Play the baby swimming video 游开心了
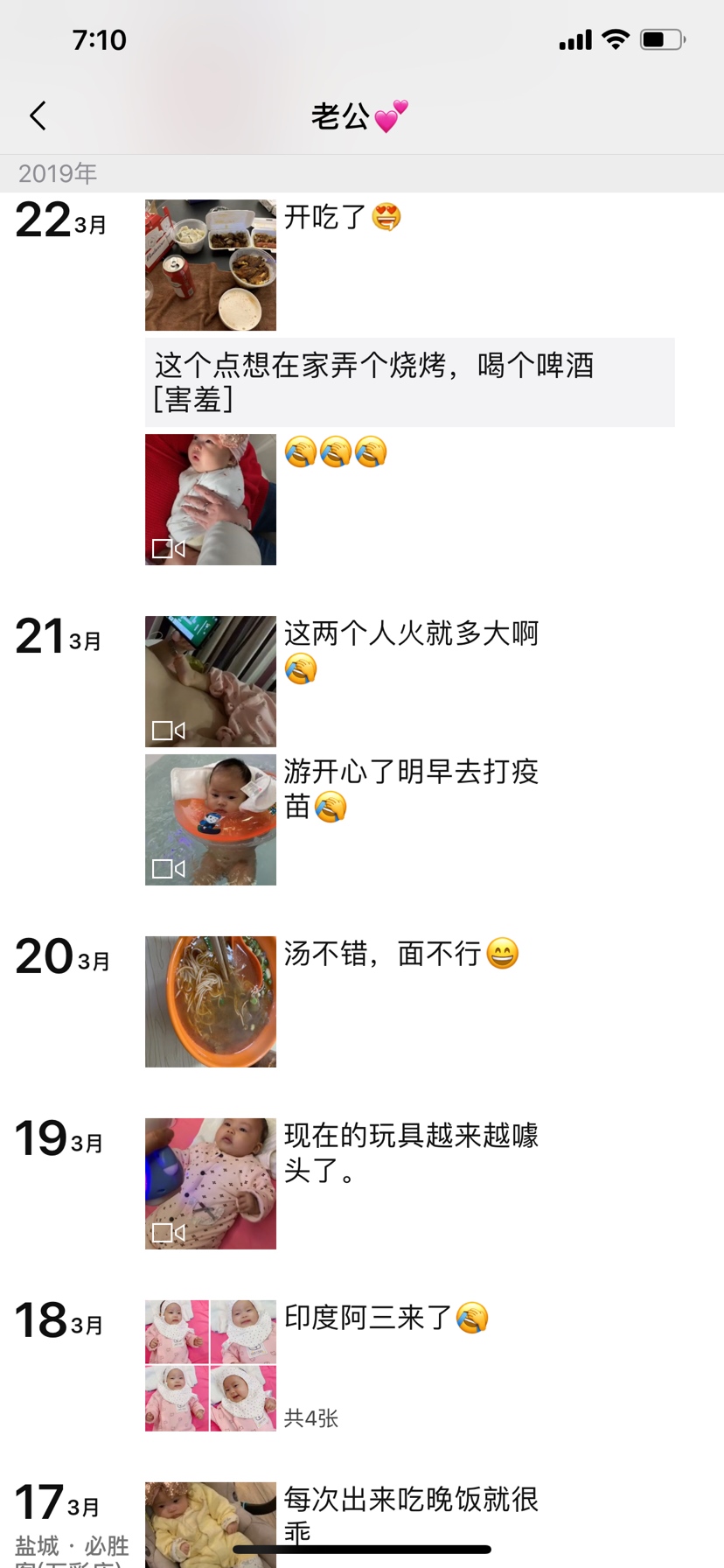This screenshot has width=724, height=1568. [211, 820]
